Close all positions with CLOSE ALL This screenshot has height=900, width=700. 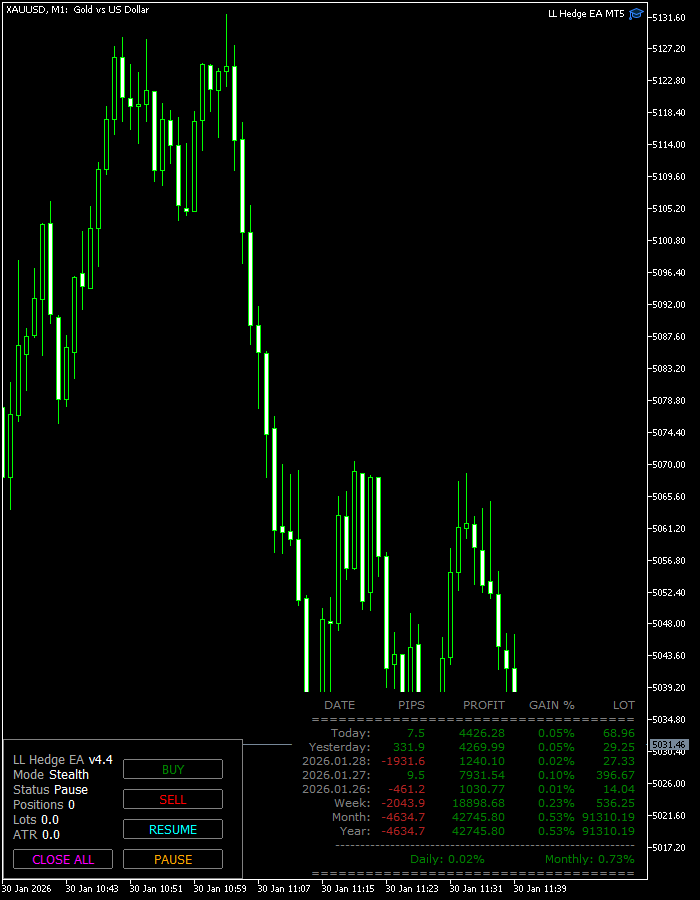point(63,859)
